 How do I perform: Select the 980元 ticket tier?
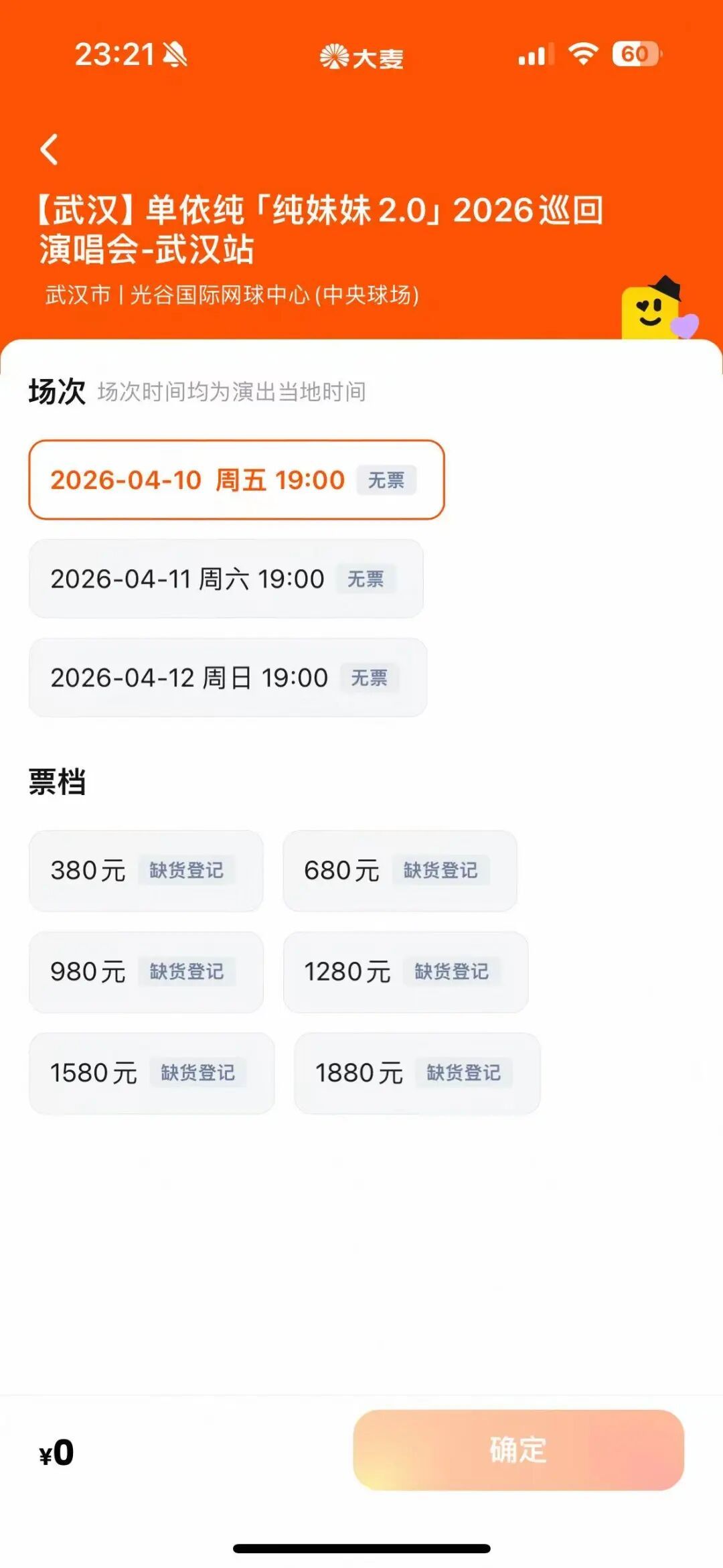click(88, 972)
